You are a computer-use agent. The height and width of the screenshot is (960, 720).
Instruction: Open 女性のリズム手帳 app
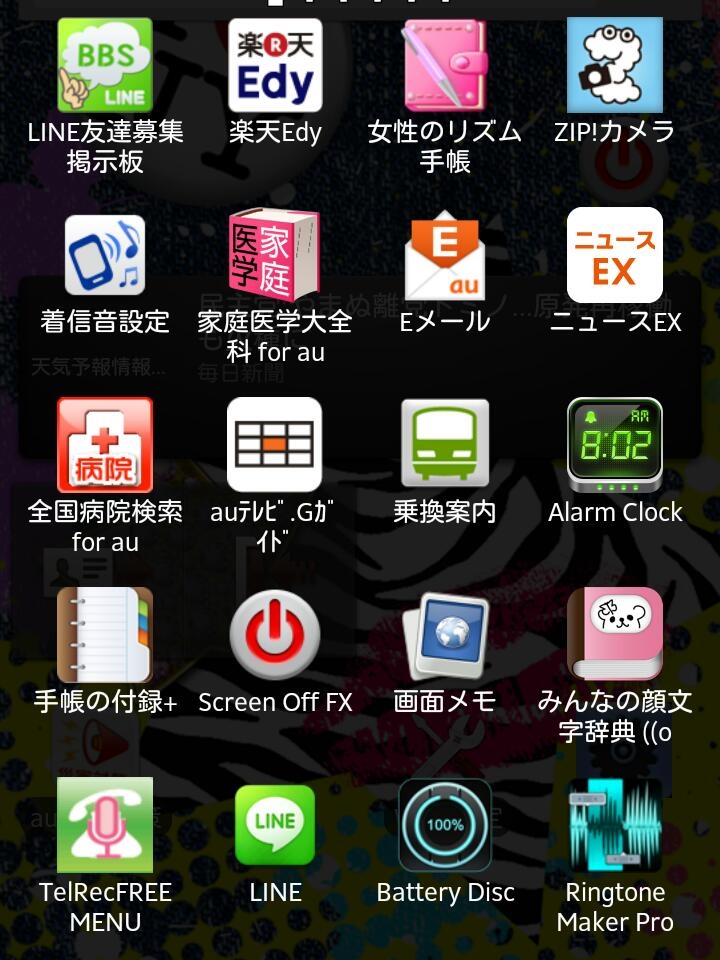445,65
